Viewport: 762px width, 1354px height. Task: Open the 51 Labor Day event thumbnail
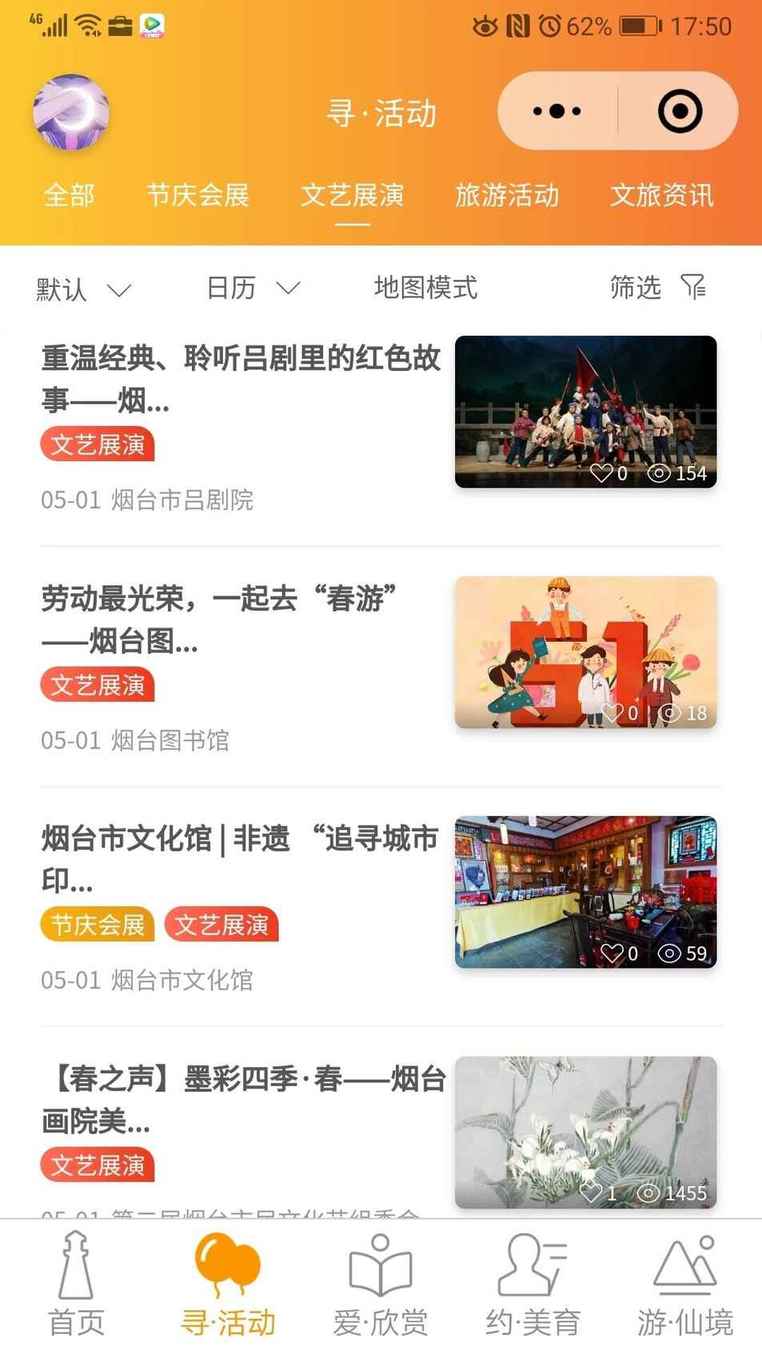coord(586,651)
